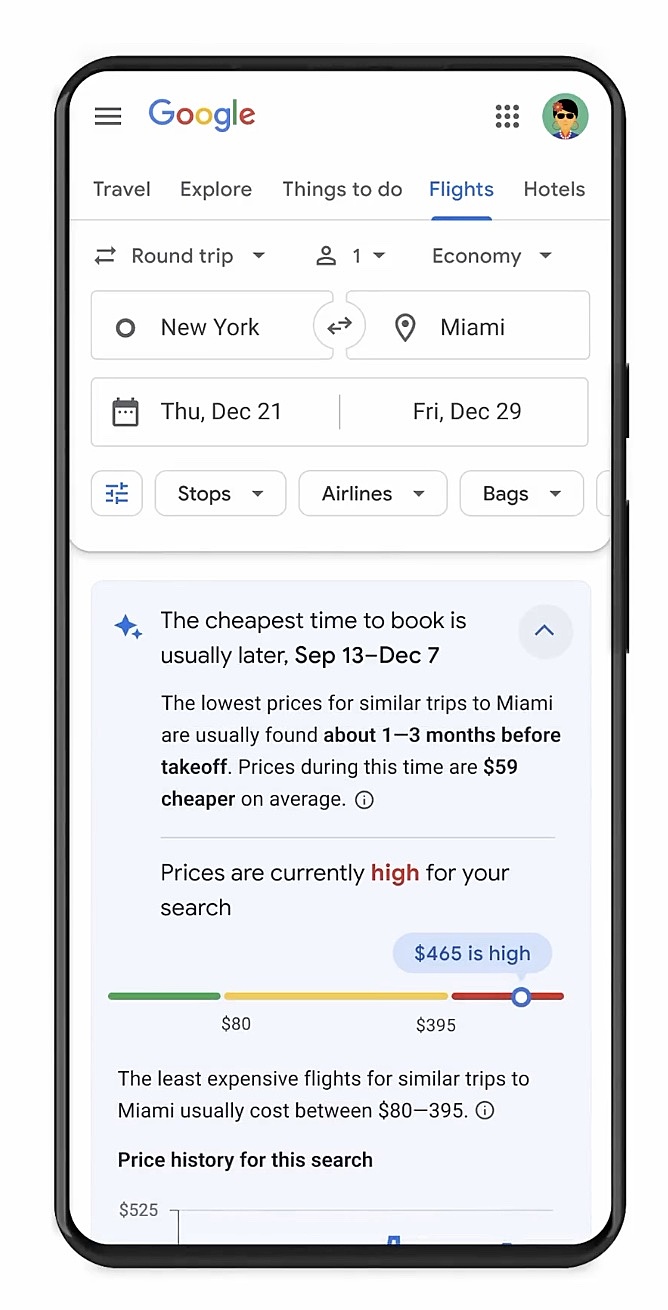Image resolution: width=668 pixels, height=1310 pixels.
Task: Switch to the Travel tab
Action: (x=122, y=189)
